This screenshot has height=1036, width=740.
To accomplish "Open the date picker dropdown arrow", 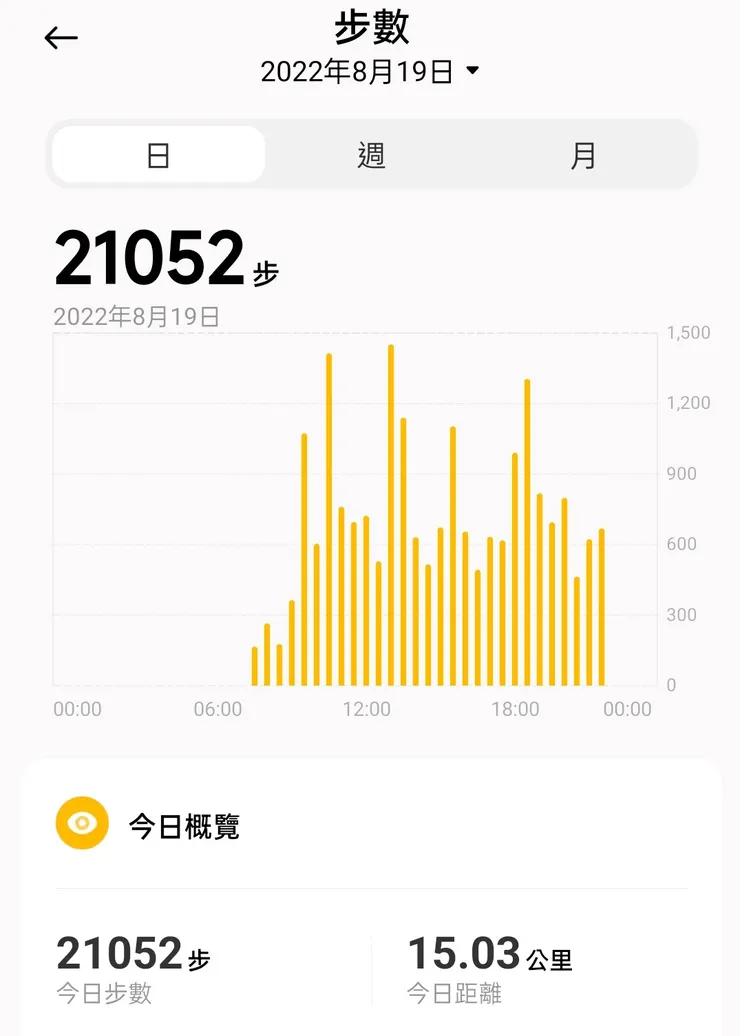I will 471,71.
